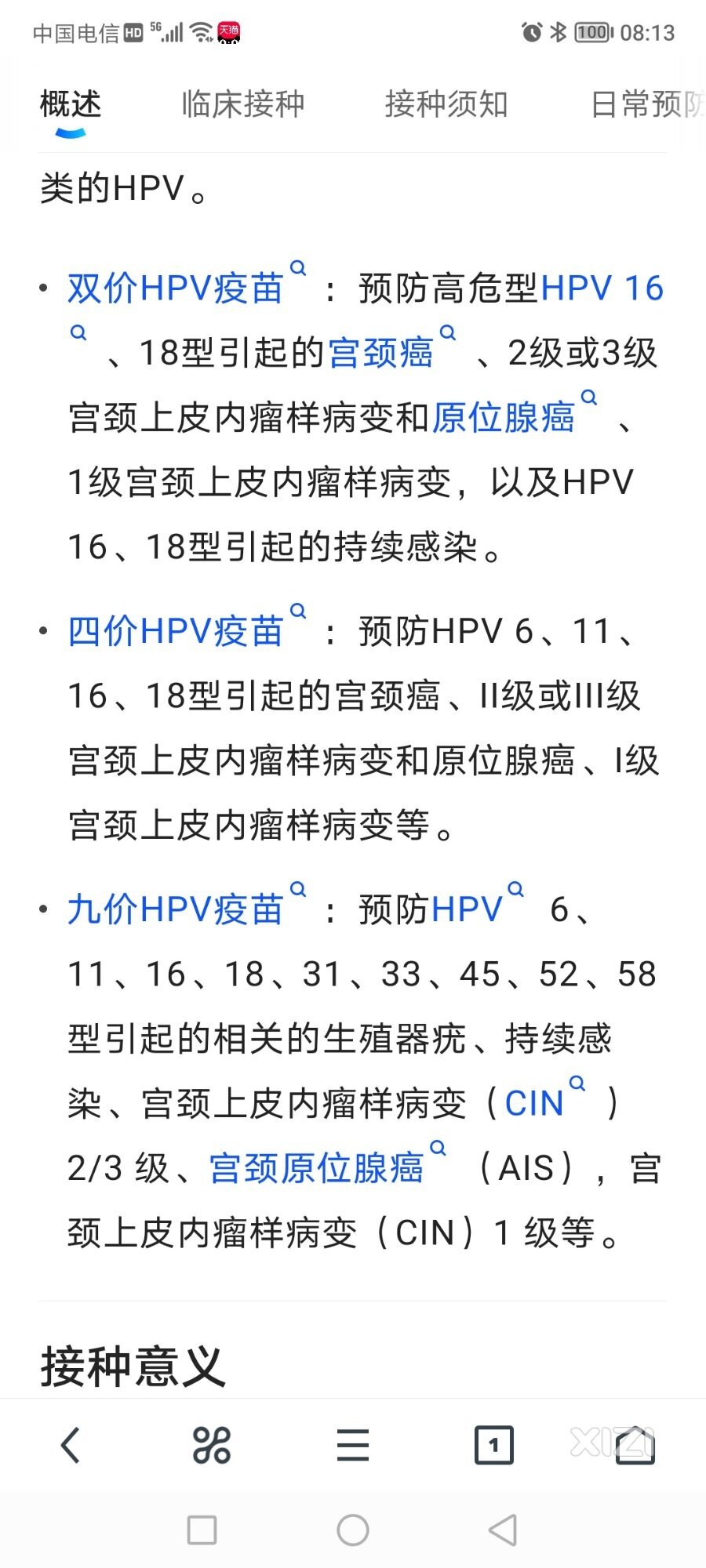Go back with the browser back arrow
The height and width of the screenshot is (1568, 706).
tap(71, 1445)
